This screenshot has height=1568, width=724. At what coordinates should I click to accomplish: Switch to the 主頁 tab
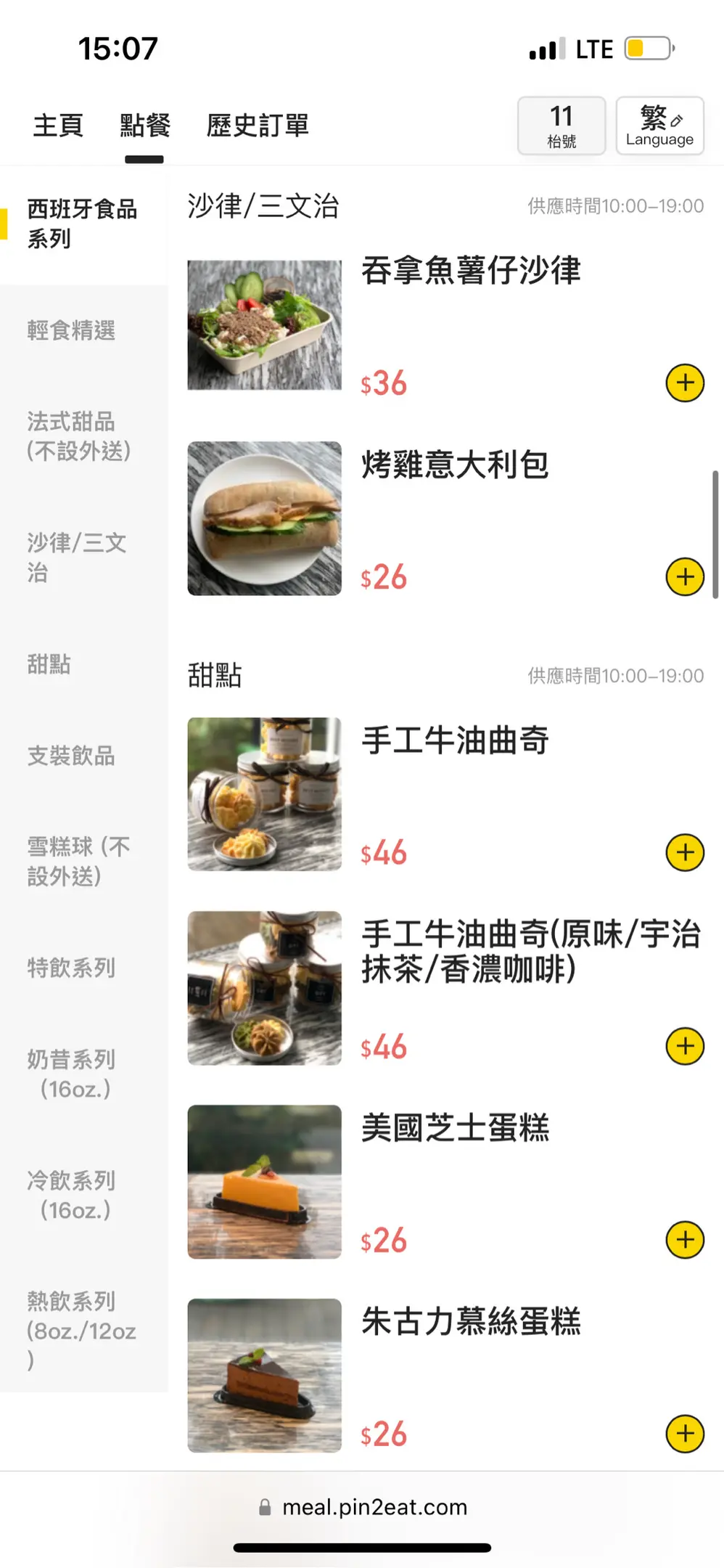pos(58,126)
